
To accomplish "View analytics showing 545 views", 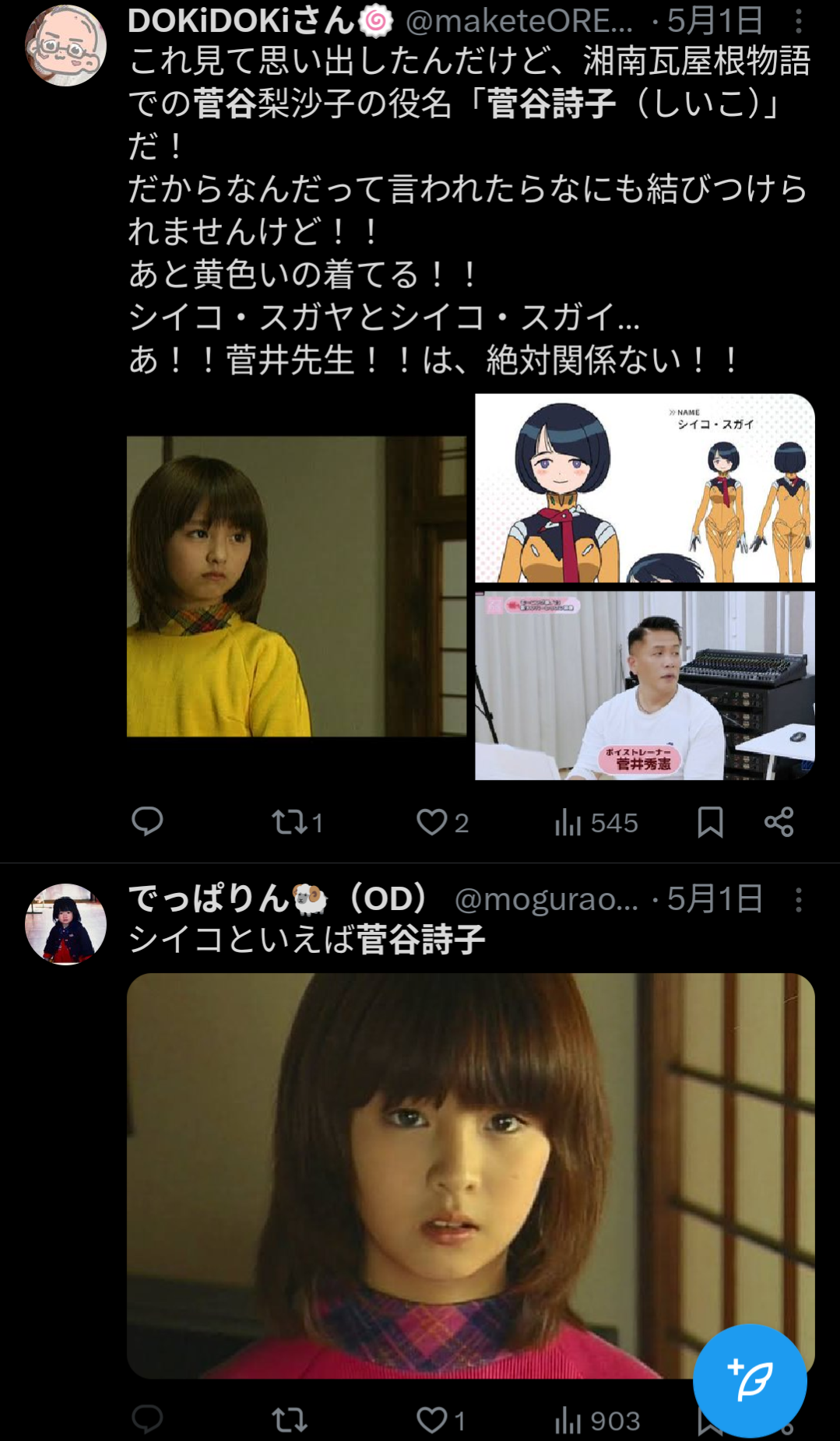I will pyautogui.click(x=596, y=822).
